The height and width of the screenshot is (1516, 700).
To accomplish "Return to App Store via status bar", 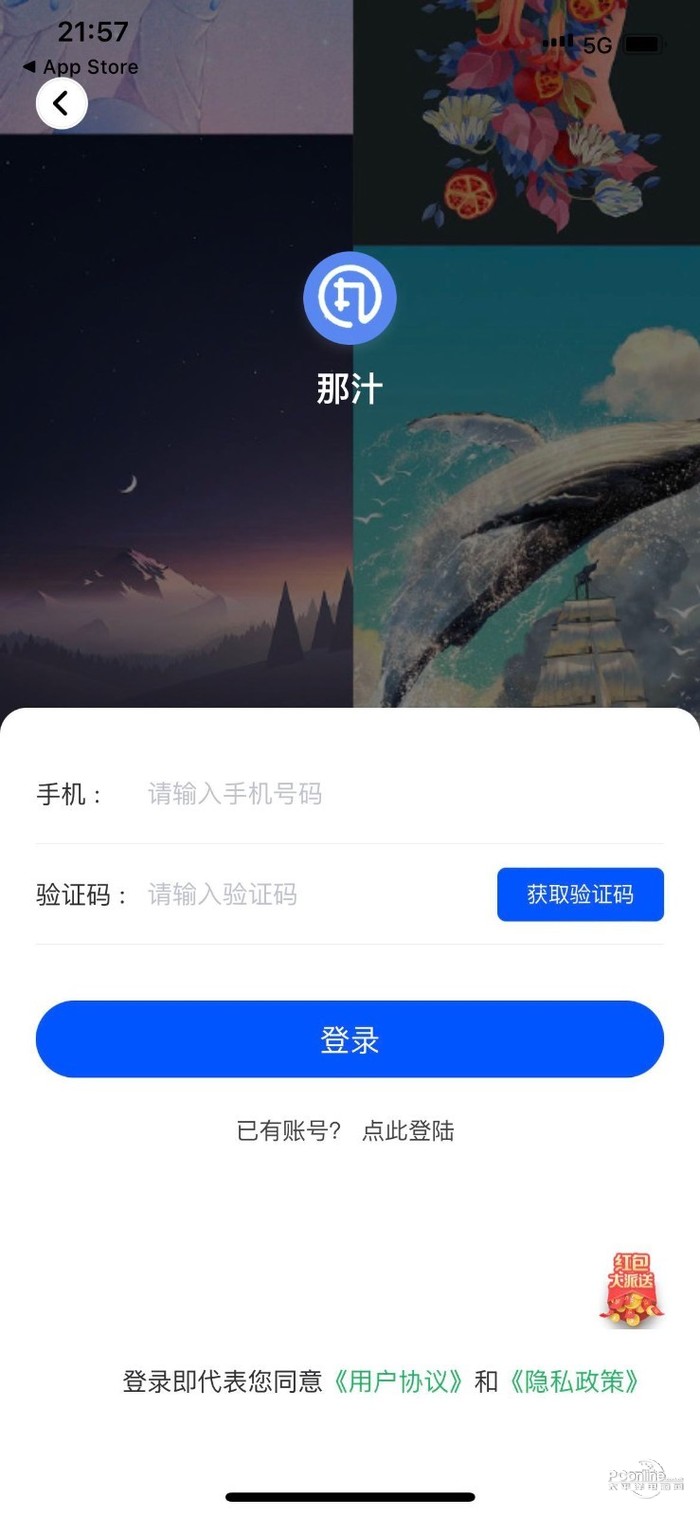I will tap(80, 67).
